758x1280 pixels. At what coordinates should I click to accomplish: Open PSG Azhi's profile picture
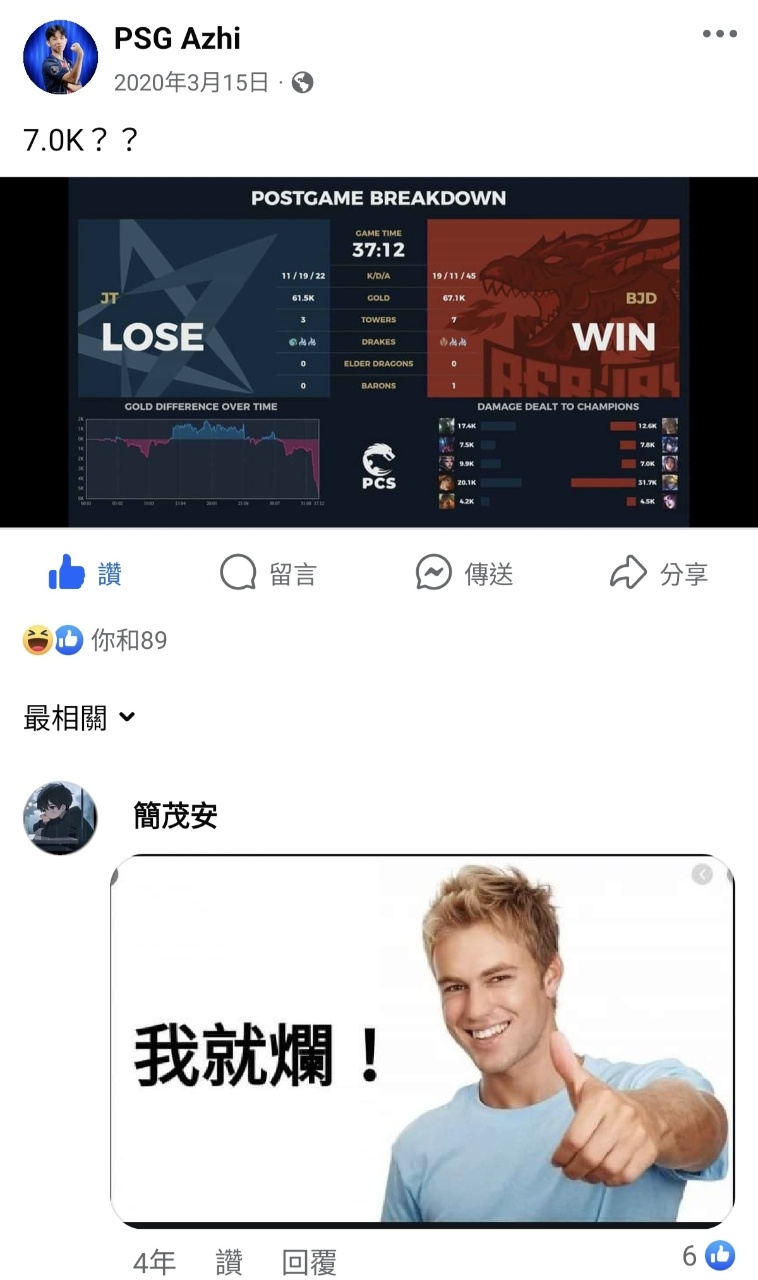[x=60, y=57]
